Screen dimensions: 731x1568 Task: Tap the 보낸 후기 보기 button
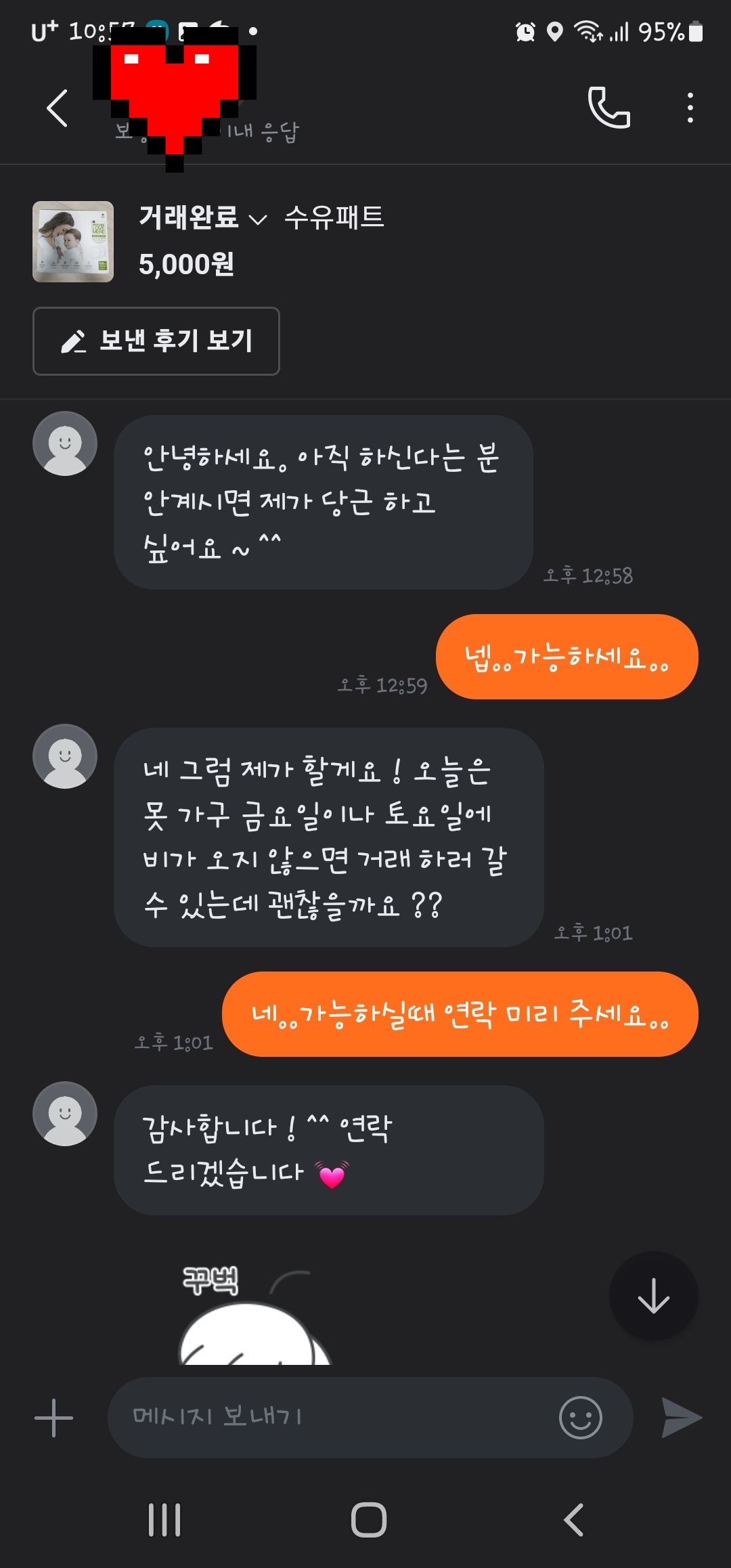[156, 341]
